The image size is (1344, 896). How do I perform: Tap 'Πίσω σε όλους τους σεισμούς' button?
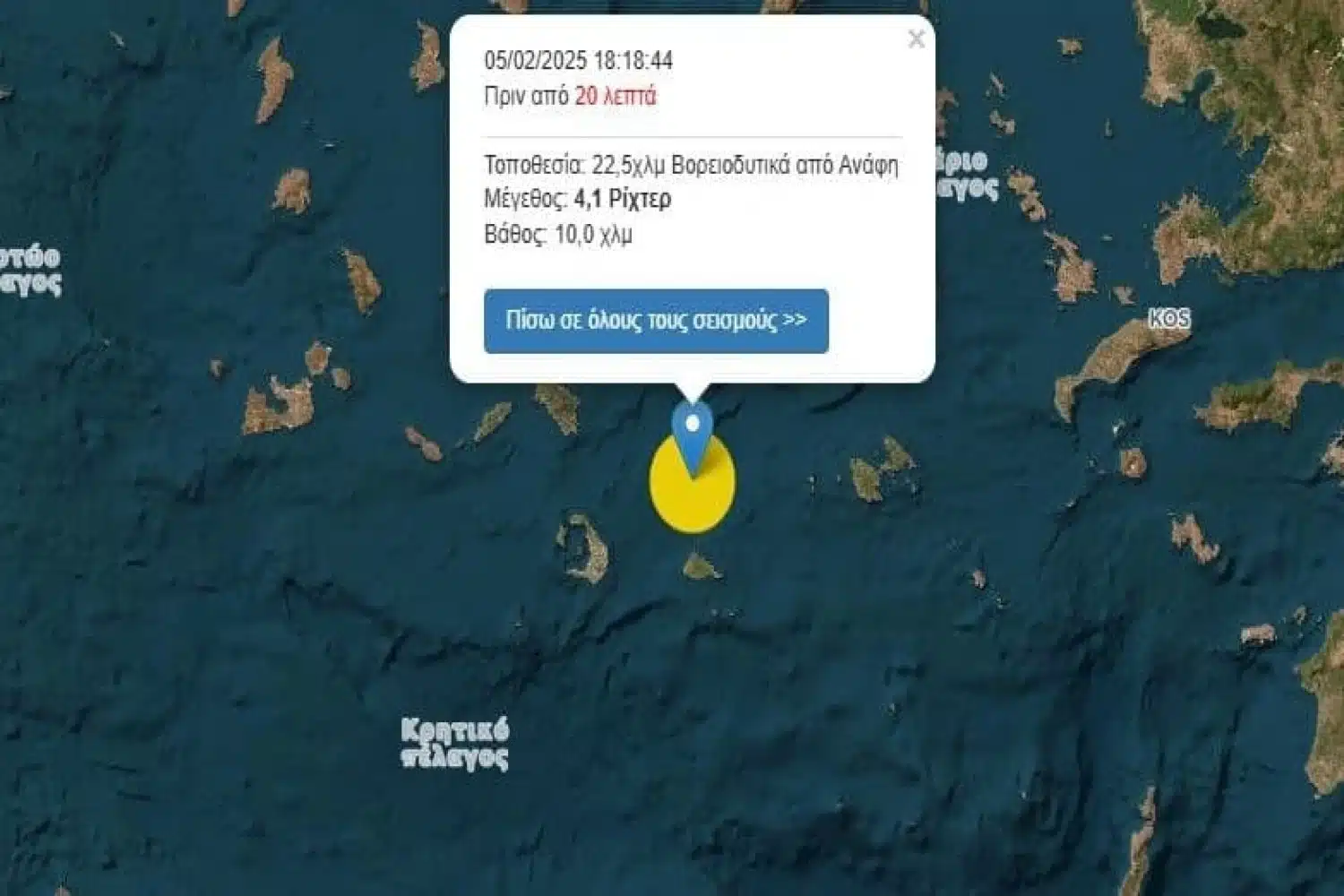[656, 321]
